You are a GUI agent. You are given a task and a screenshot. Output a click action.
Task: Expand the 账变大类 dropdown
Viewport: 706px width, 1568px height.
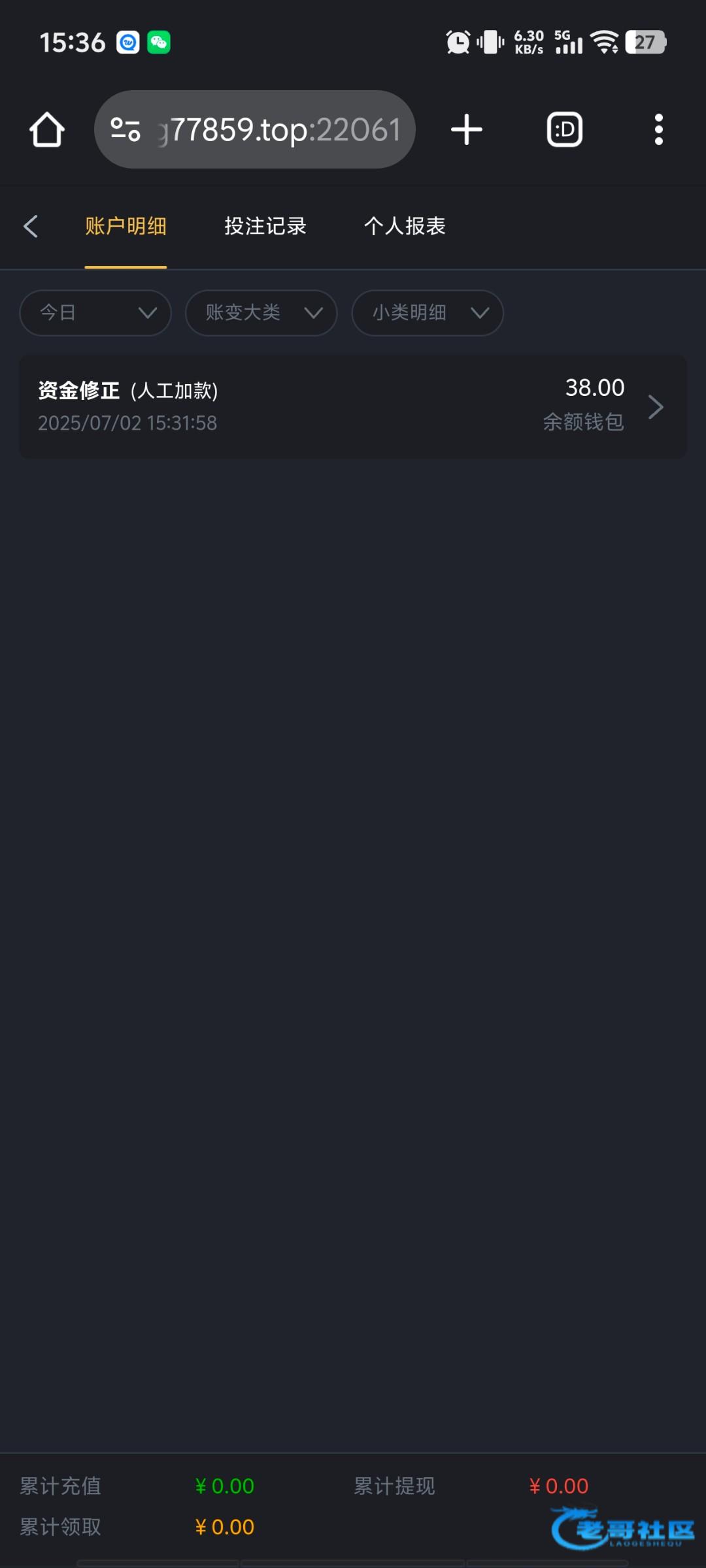coord(261,313)
